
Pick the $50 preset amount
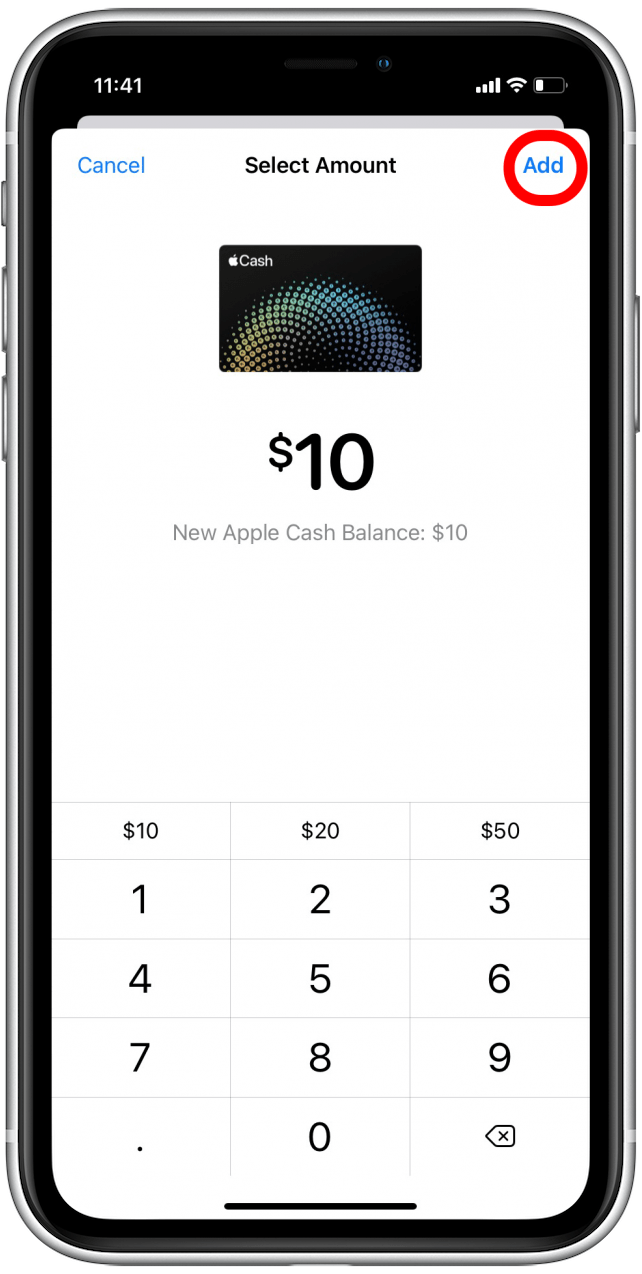[500, 830]
